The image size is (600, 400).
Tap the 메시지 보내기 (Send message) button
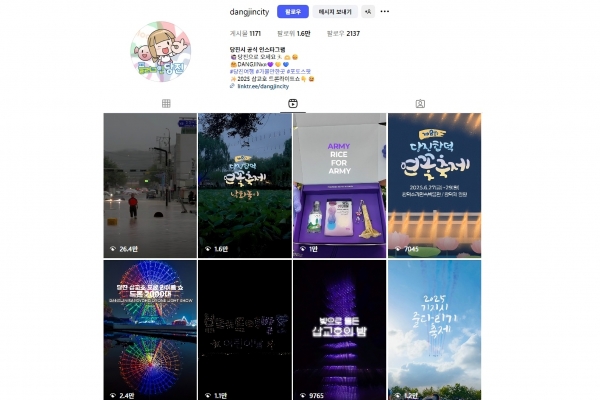coord(335,12)
